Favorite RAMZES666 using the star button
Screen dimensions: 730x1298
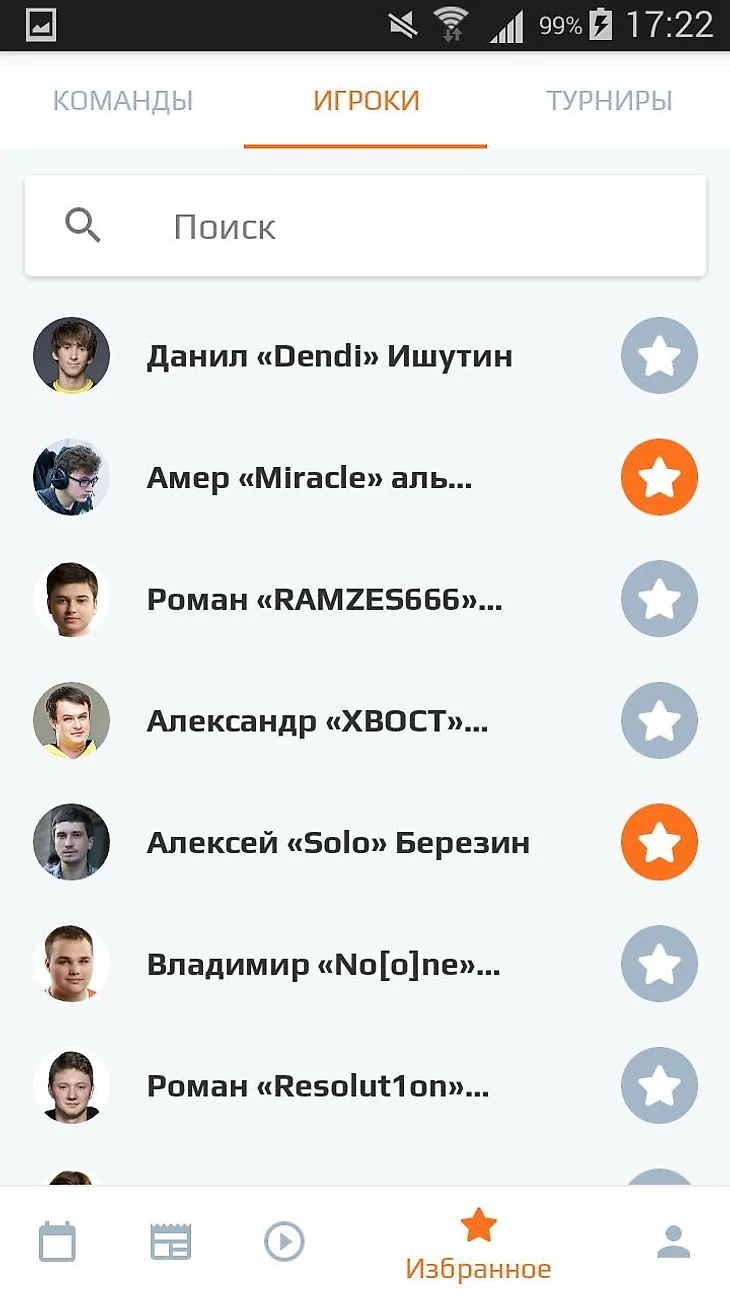659,599
